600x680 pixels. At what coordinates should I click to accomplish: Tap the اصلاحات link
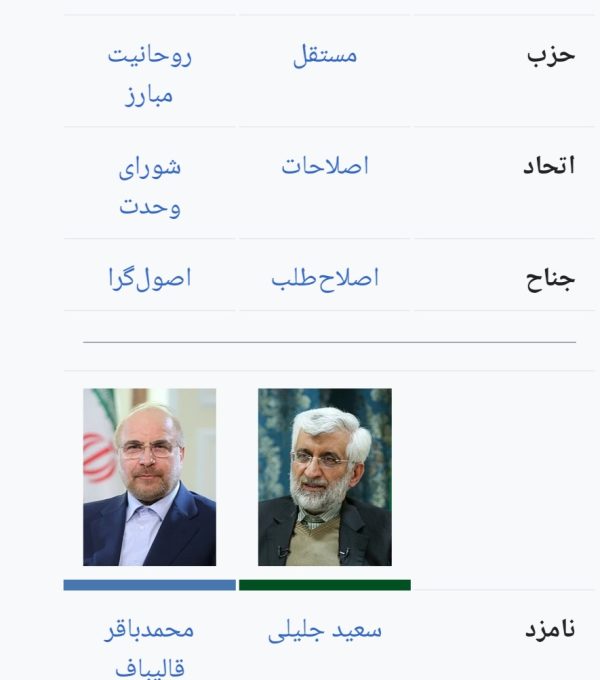(x=324, y=166)
